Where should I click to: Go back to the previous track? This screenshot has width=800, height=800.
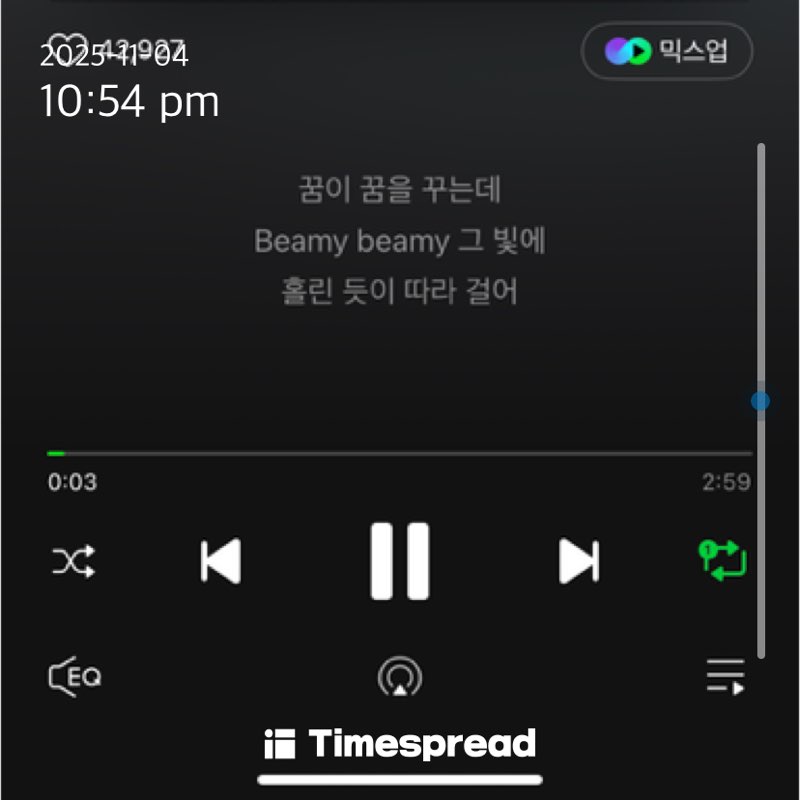click(x=221, y=561)
